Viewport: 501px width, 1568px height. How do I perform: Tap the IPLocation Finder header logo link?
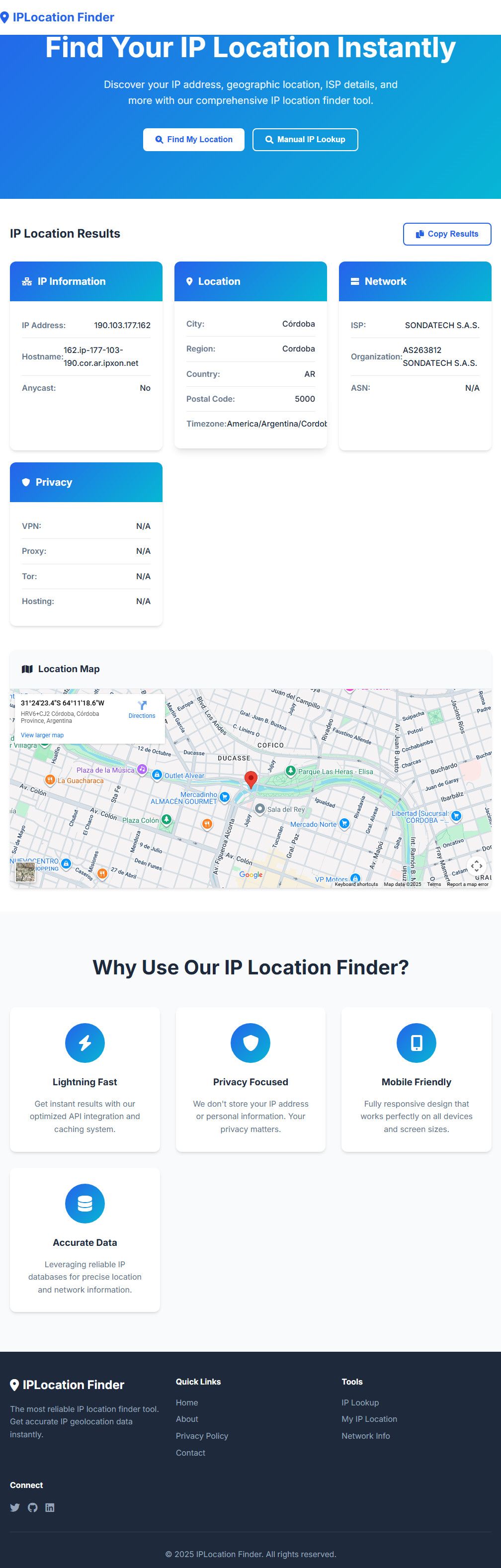point(57,17)
